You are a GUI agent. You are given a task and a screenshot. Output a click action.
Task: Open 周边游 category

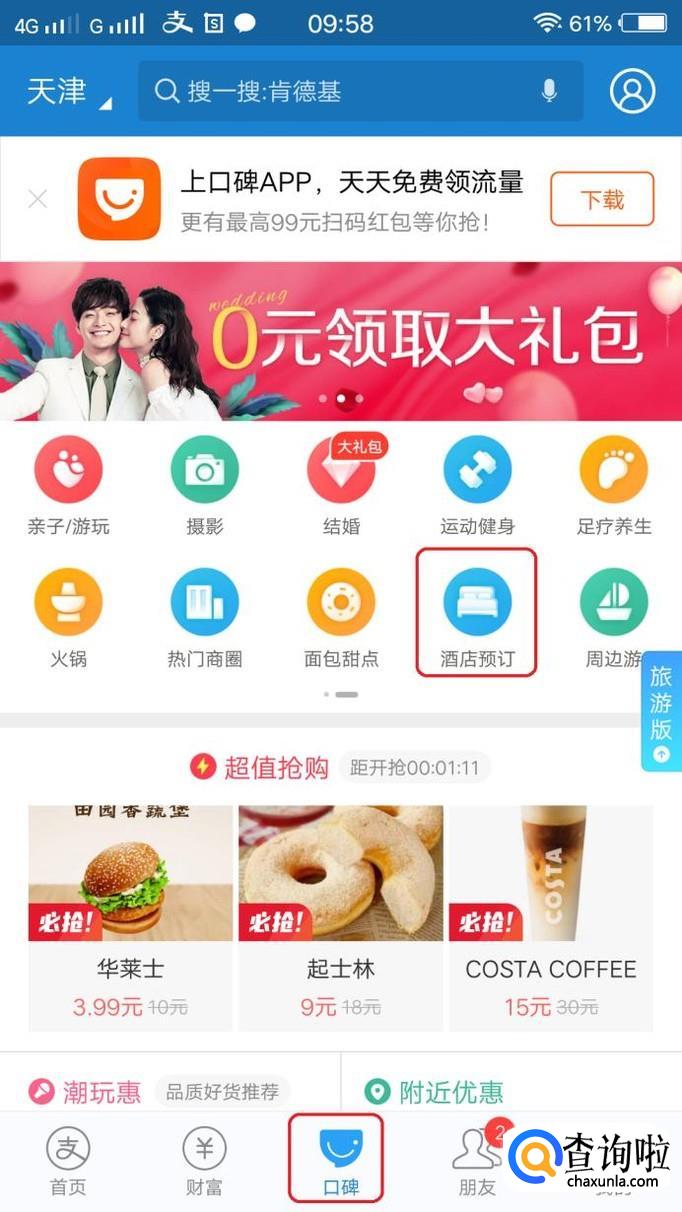coord(614,619)
